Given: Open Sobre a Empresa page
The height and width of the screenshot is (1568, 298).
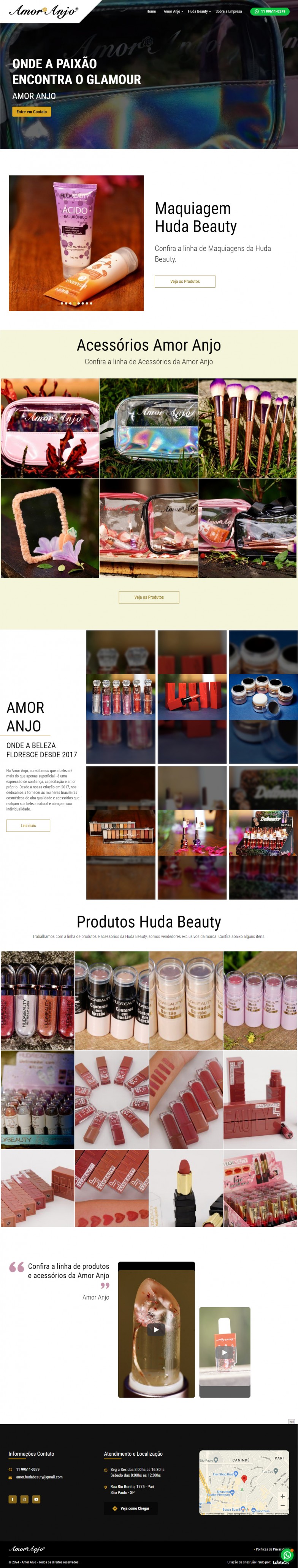Looking at the screenshot, I should click(228, 11).
